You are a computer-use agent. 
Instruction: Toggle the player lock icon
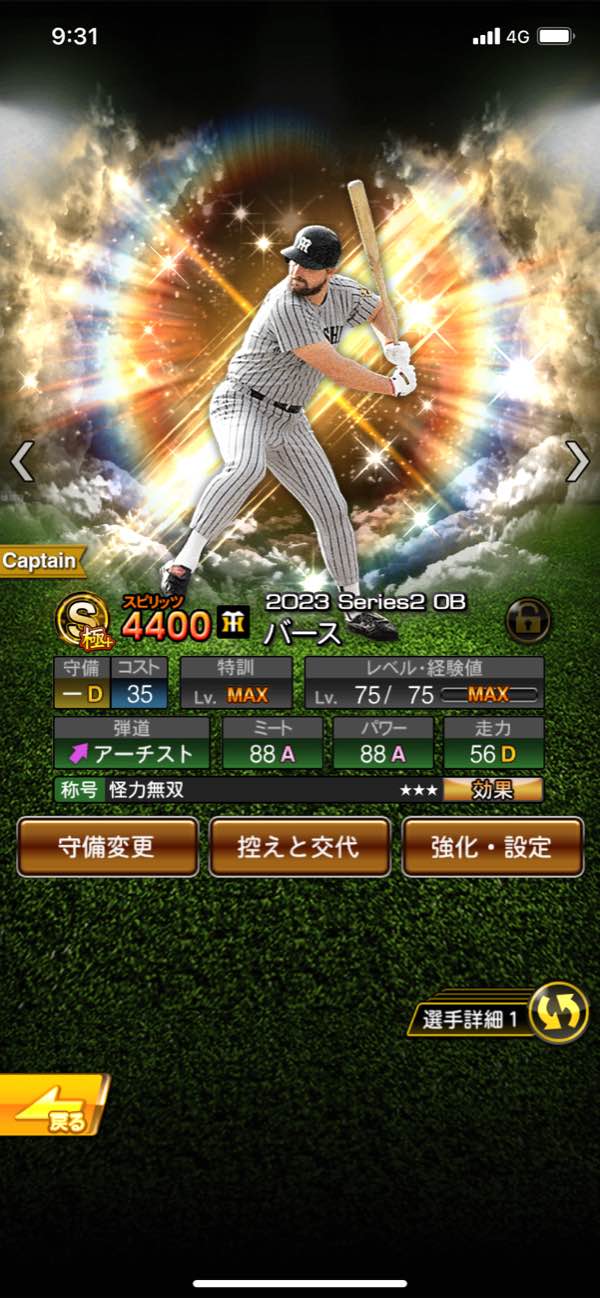(528, 621)
